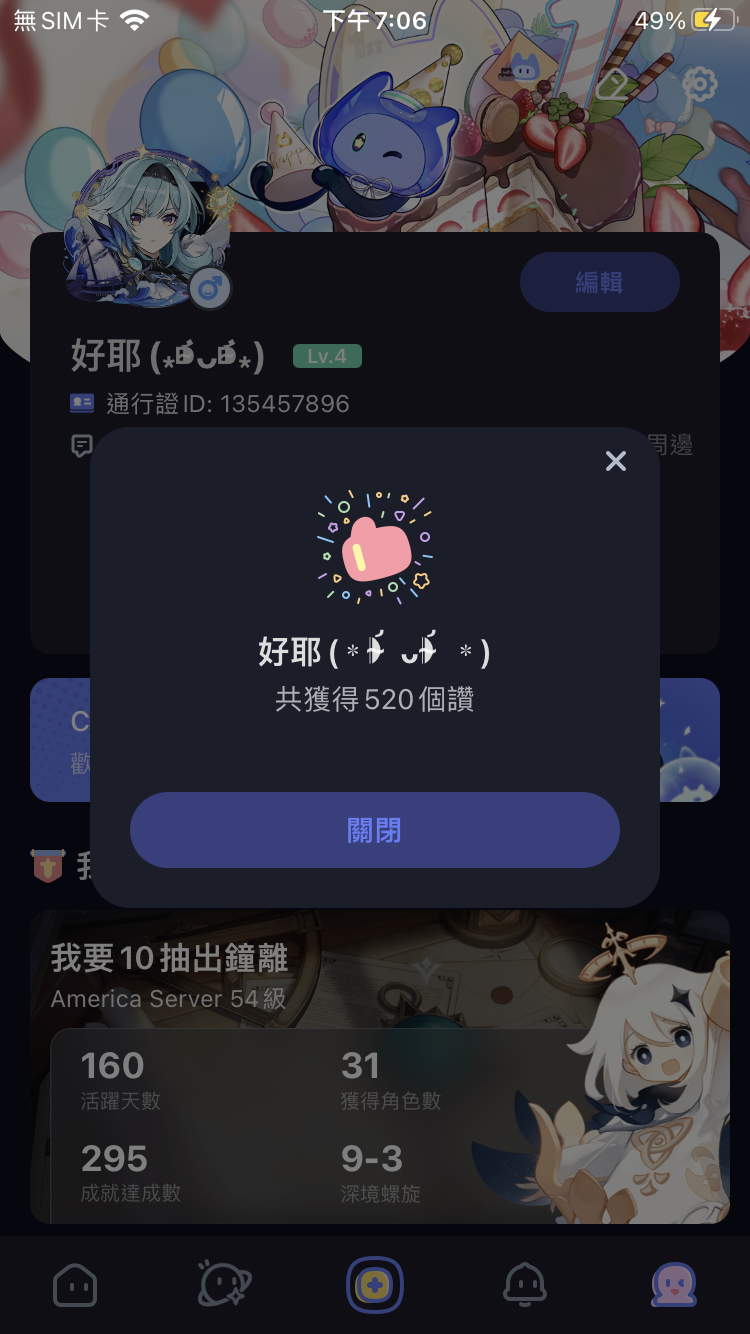Tap 關閉 to dismiss the likes dialog
This screenshot has height=1334, width=750.
pyautogui.click(x=375, y=829)
